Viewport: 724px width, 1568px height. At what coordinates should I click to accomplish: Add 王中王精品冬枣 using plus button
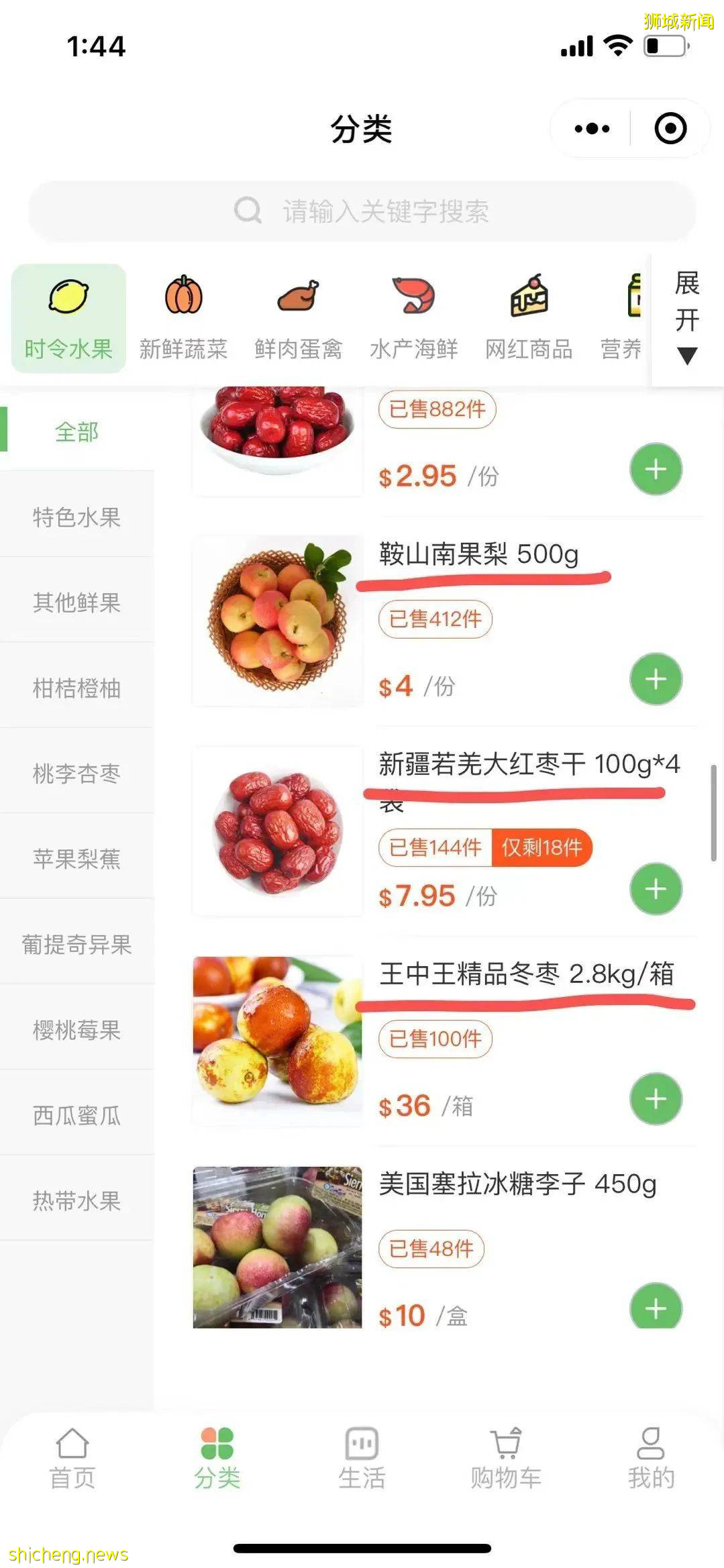pos(656,1099)
